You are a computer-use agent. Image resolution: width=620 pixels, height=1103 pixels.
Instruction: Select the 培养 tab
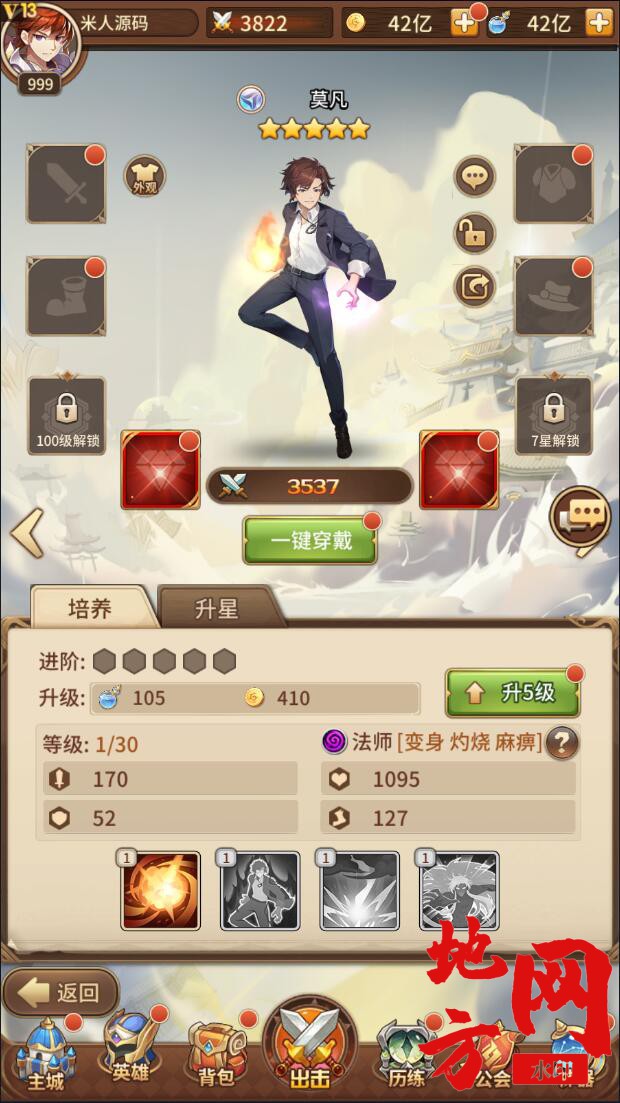coord(90,608)
